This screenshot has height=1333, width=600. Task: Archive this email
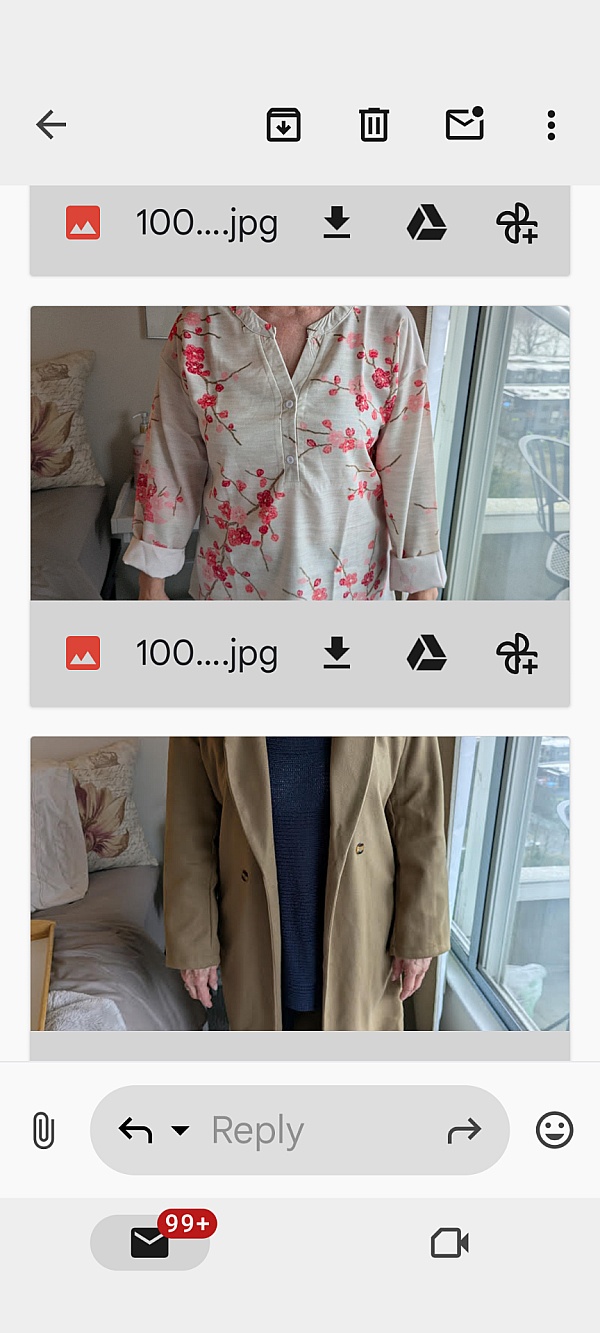coord(284,125)
